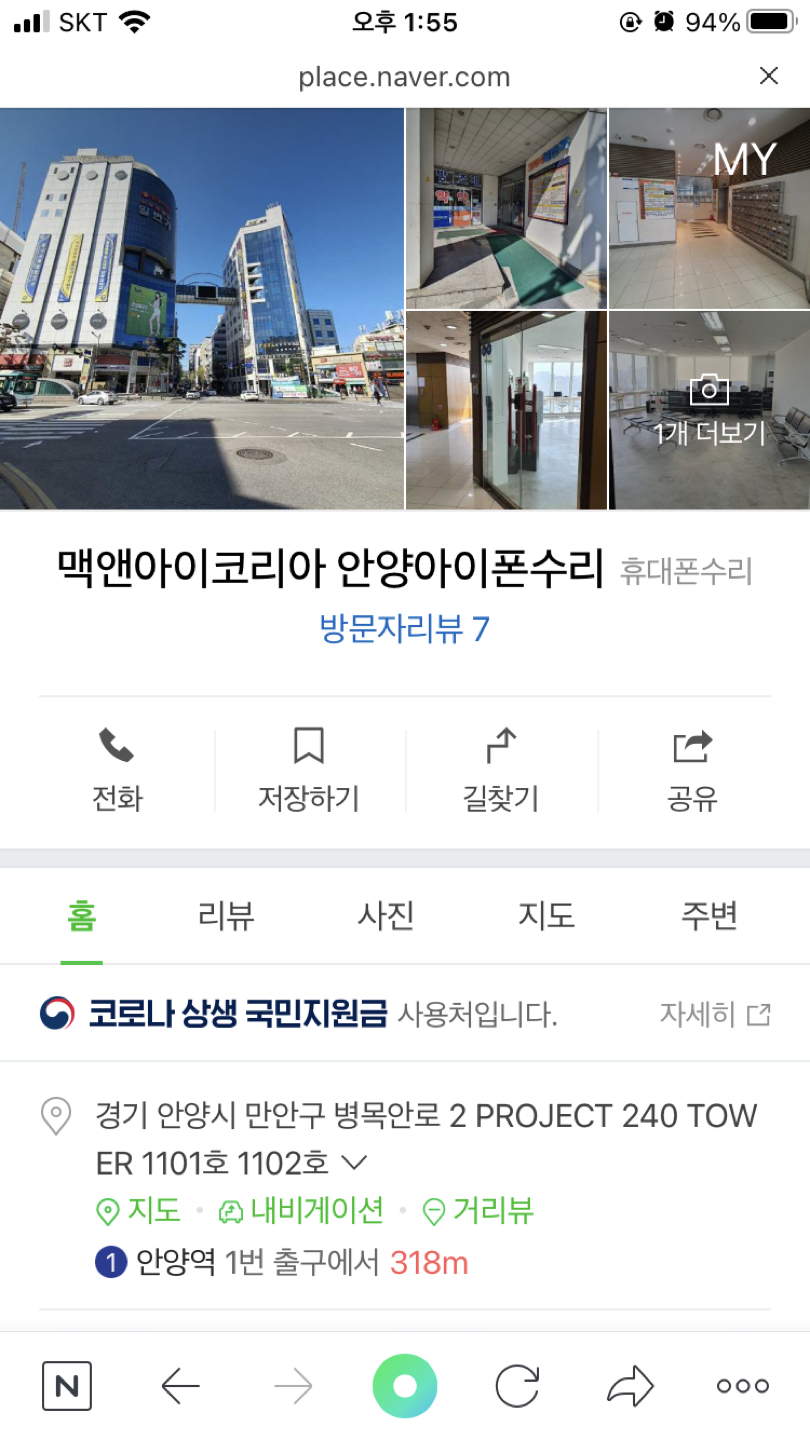Screen dimensions: 810x1440
Task: Save this place with 저장하기
Action: [x=308, y=769]
